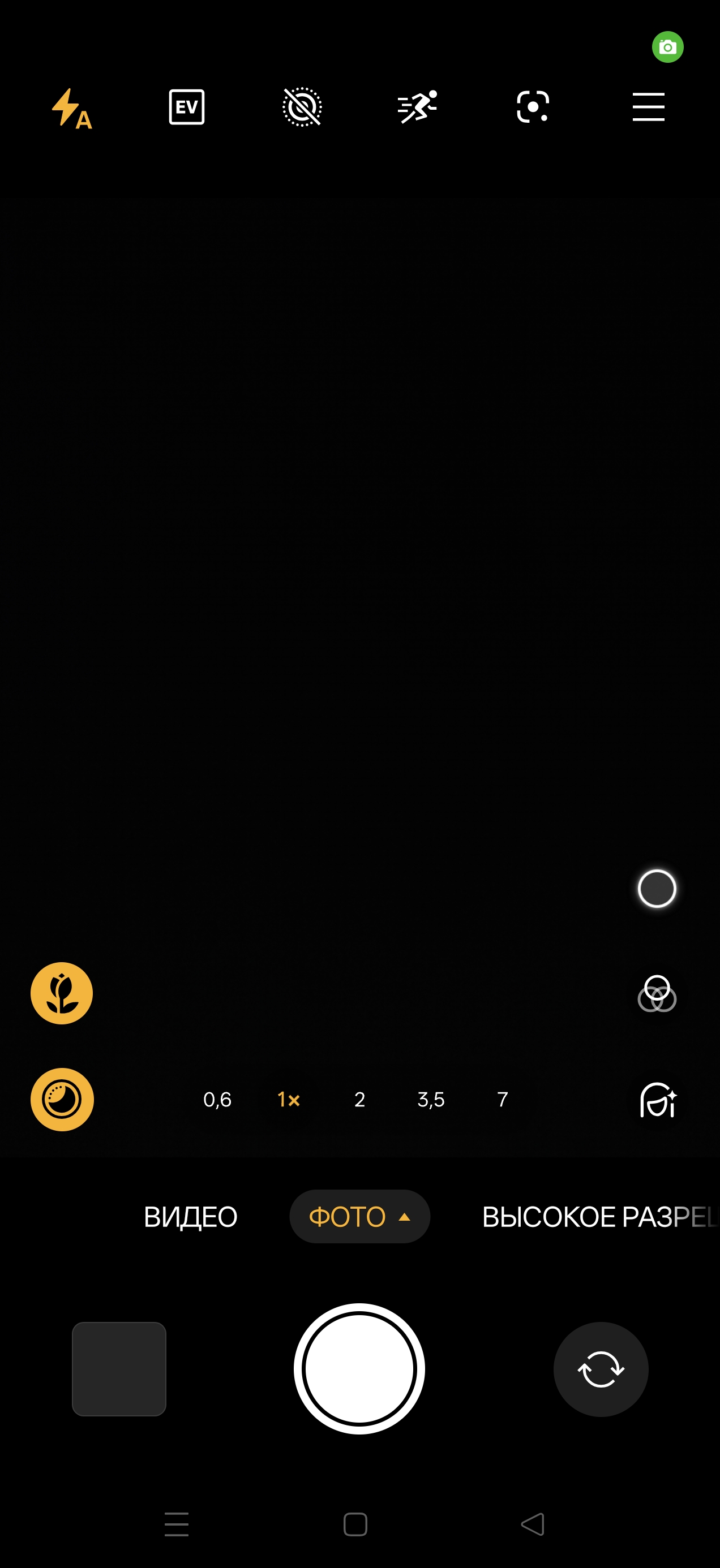Viewport: 720px width, 1568px height.
Task: Open the color filters icon
Action: coord(657,993)
